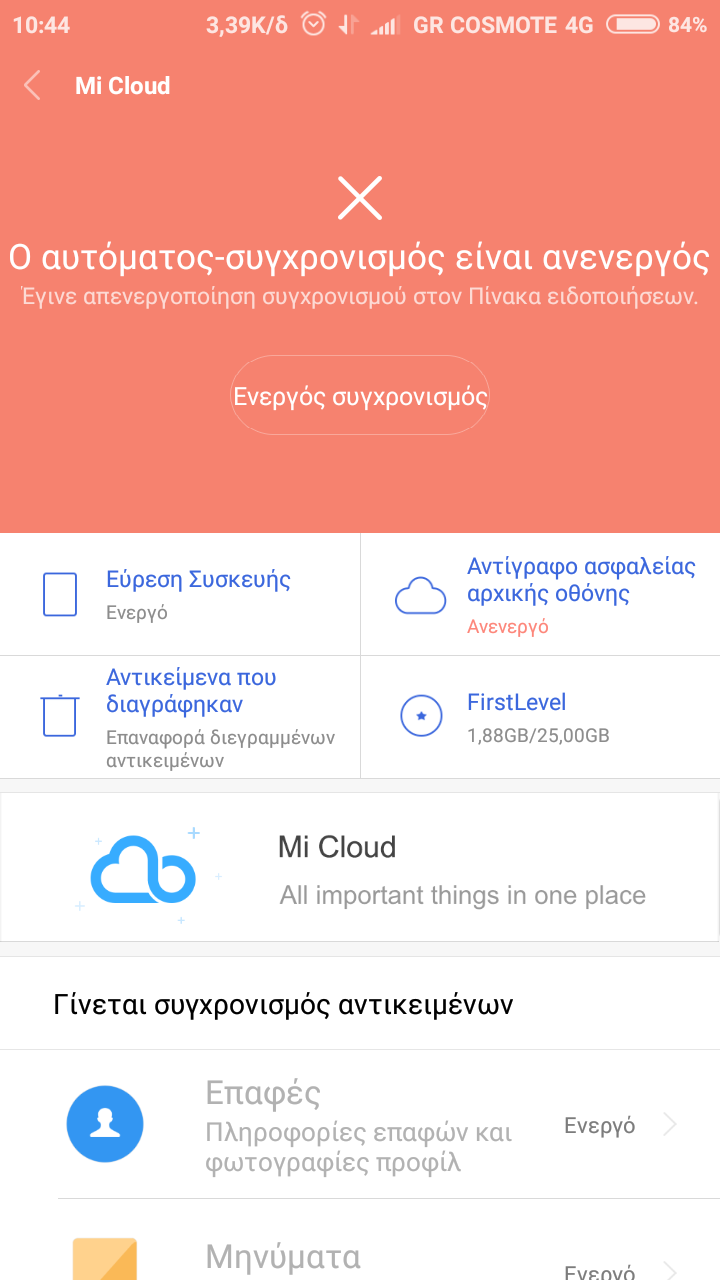720x1280 pixels.
Task: Open Αντικείμενα που διαγράφηκαν
Action: point(180,716)
